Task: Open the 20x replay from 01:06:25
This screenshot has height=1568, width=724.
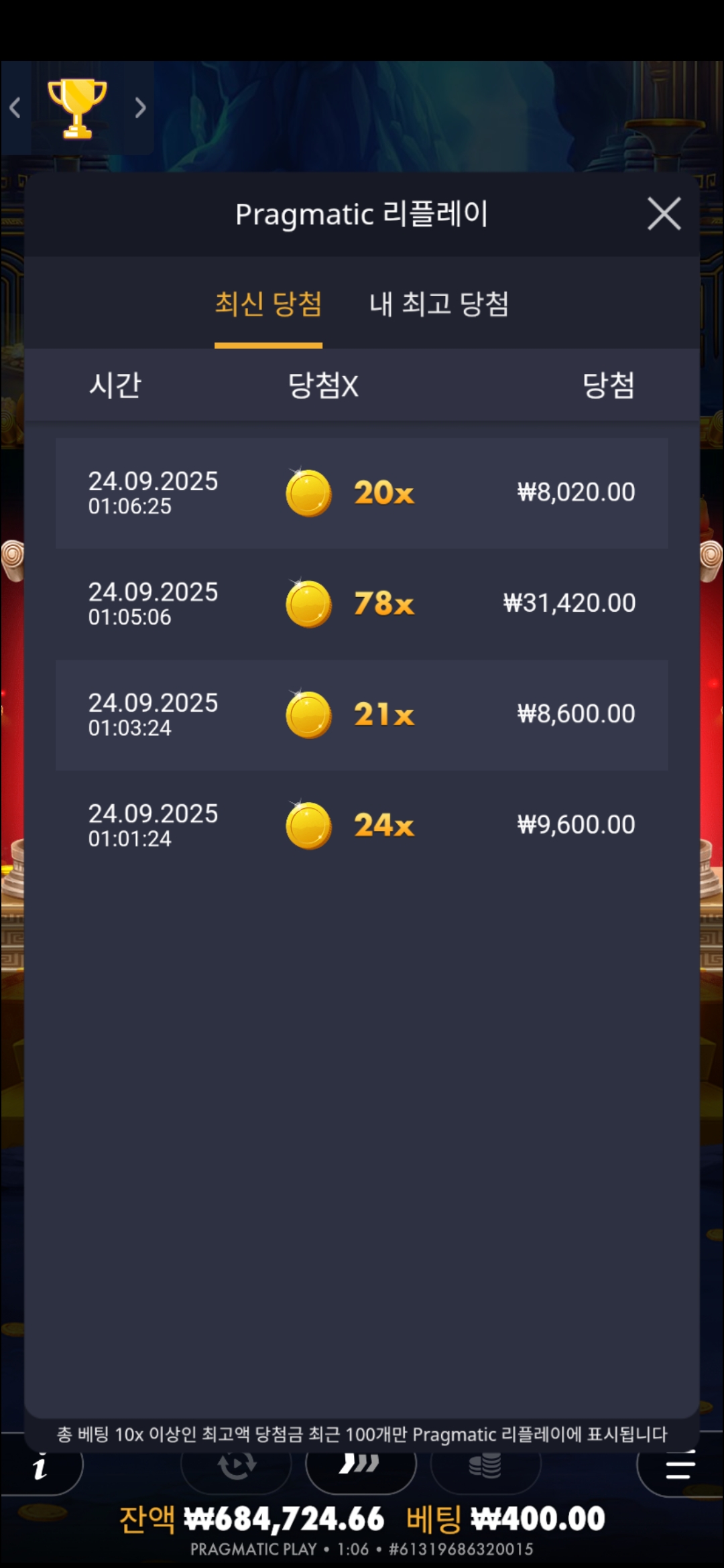Action: point(361,493)
